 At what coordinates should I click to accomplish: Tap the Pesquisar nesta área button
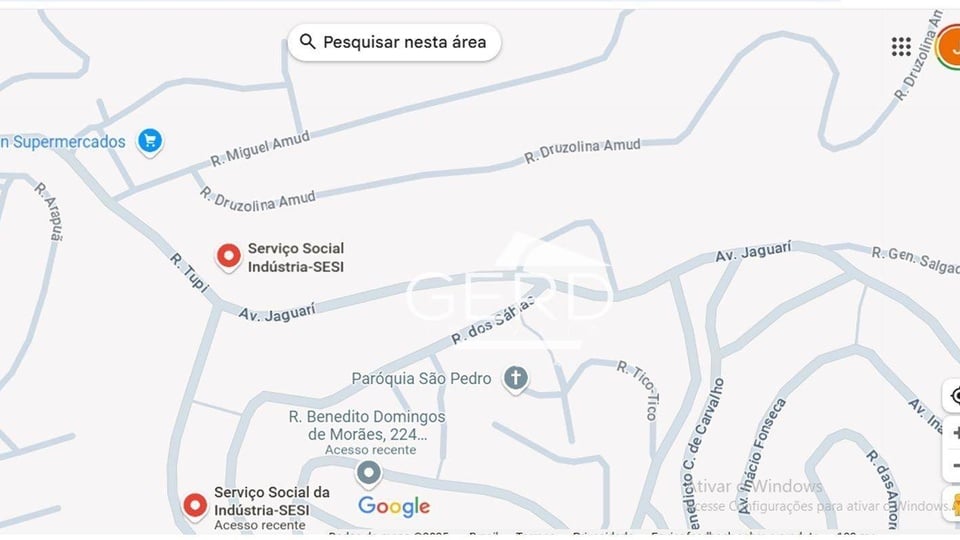point(394,42)
